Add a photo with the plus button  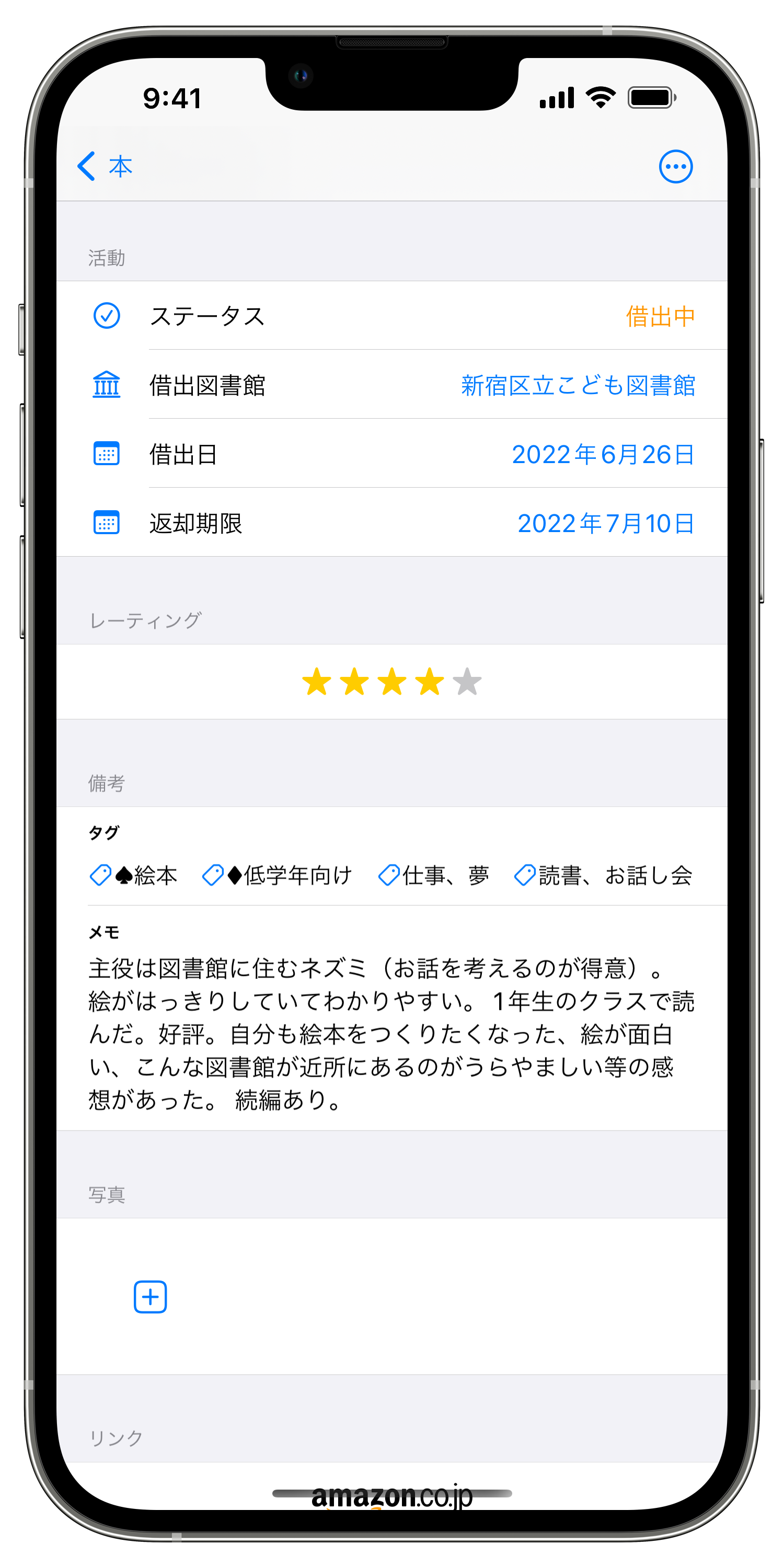149,1297
